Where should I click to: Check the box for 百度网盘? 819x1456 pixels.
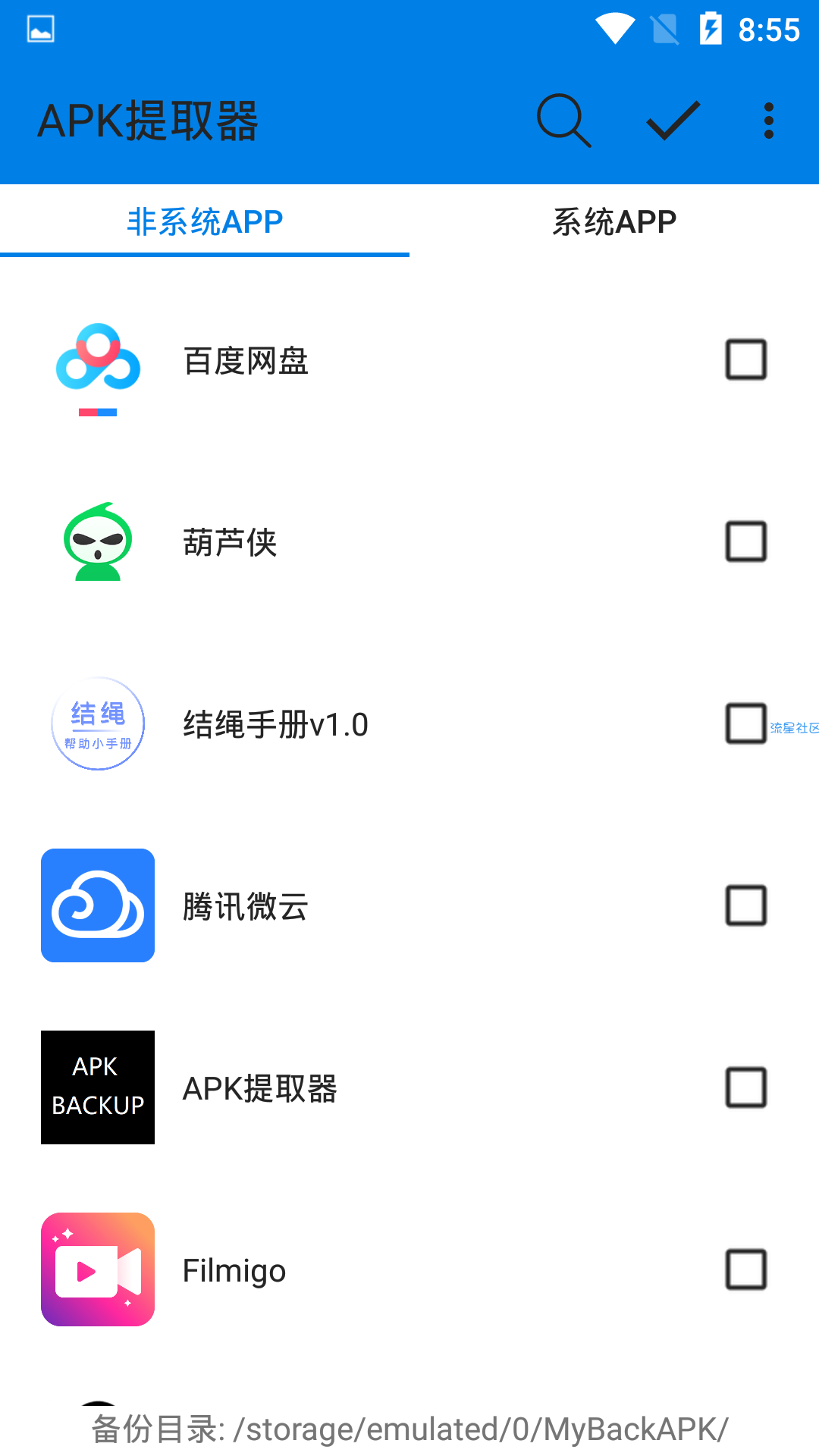[x=746, y=359]
